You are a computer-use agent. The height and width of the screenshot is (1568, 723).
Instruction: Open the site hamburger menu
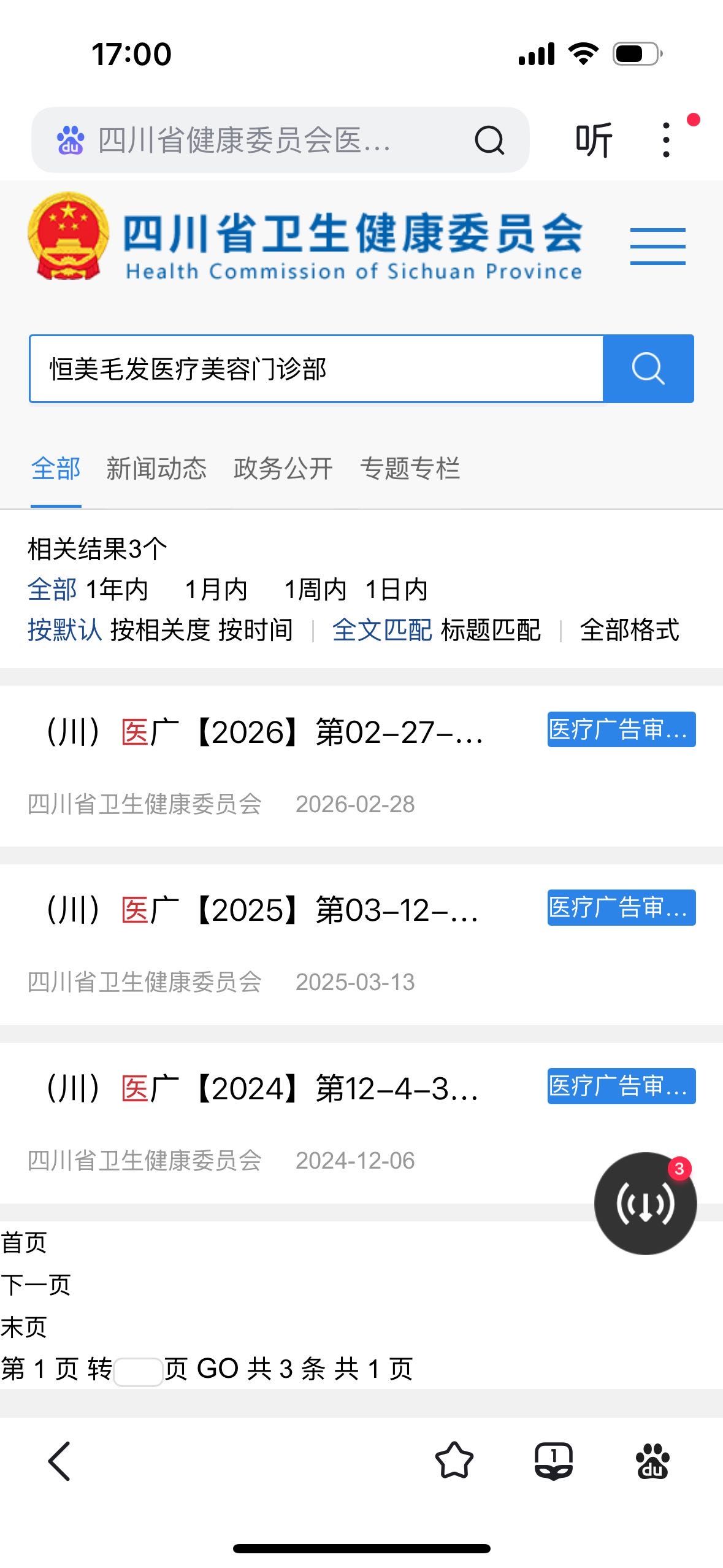(657, 246)
